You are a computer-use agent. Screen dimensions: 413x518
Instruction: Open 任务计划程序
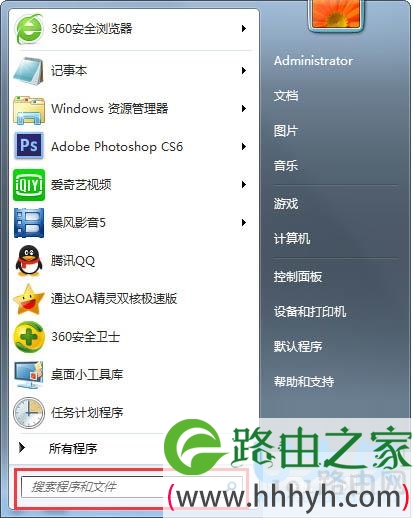132,413
